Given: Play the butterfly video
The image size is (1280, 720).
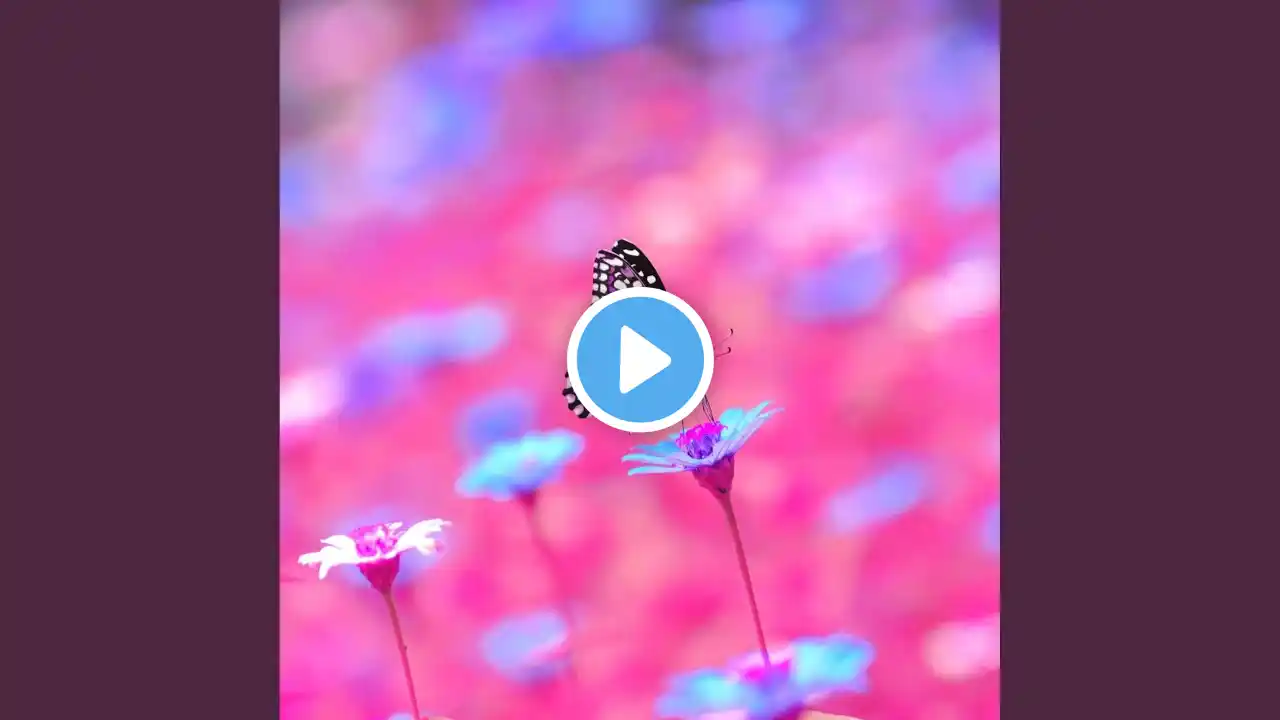Looking at the screenshot, I should pos(640,360).
